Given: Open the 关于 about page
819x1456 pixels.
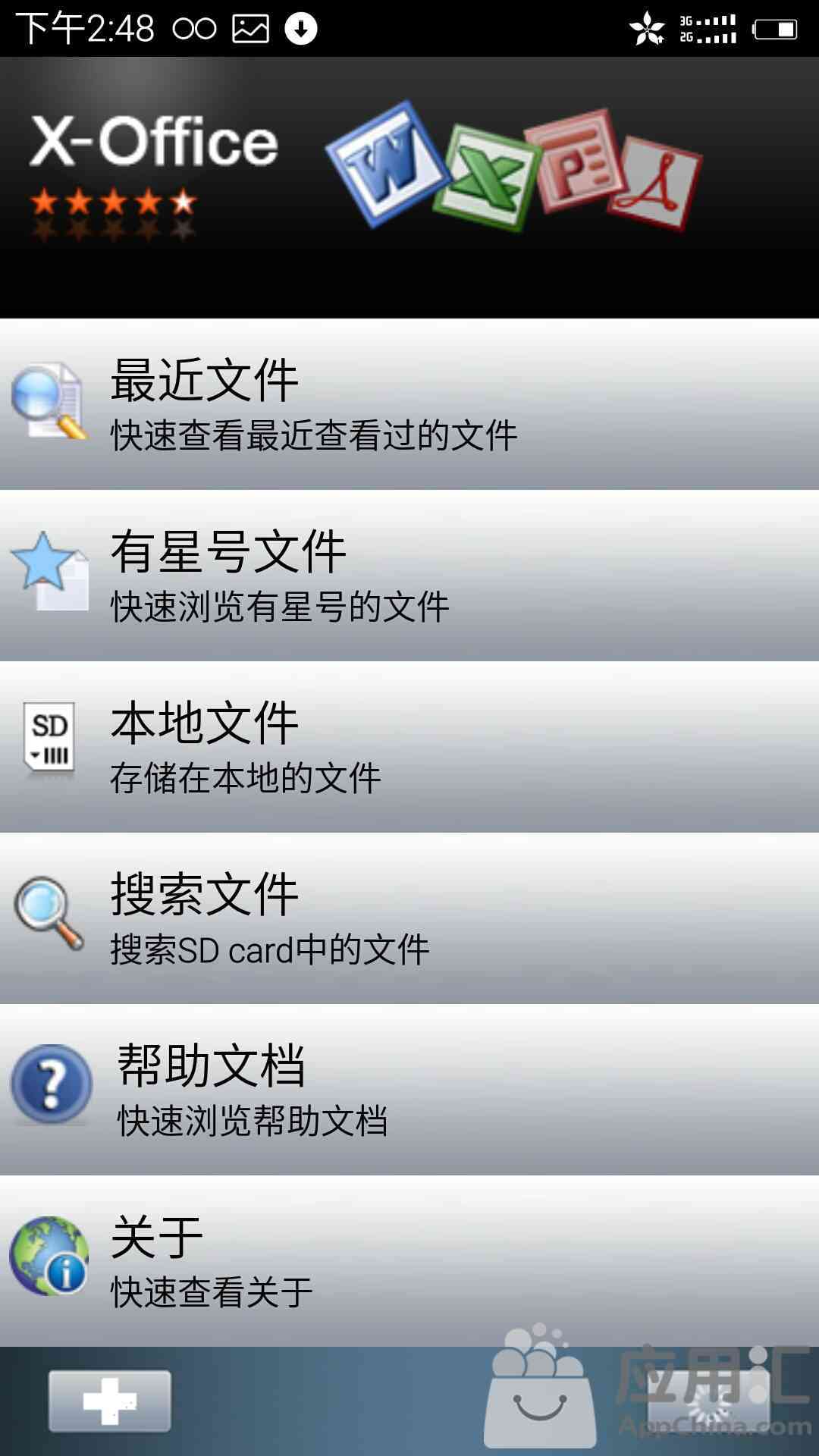Looking at the screenshot, I should (409, 1261).
